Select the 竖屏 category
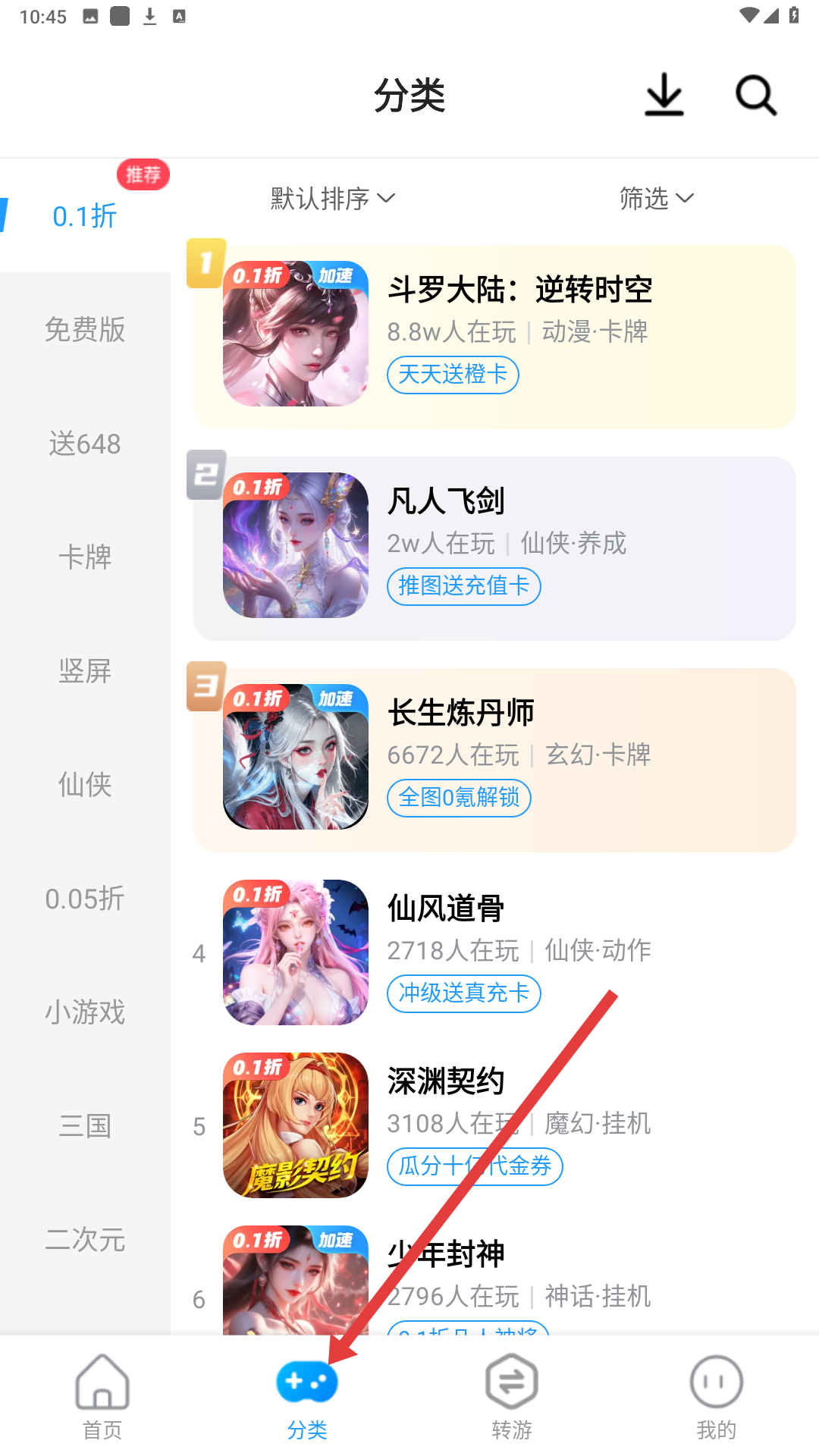Screen dimensions: 819x1456 (x=85, y=671)
